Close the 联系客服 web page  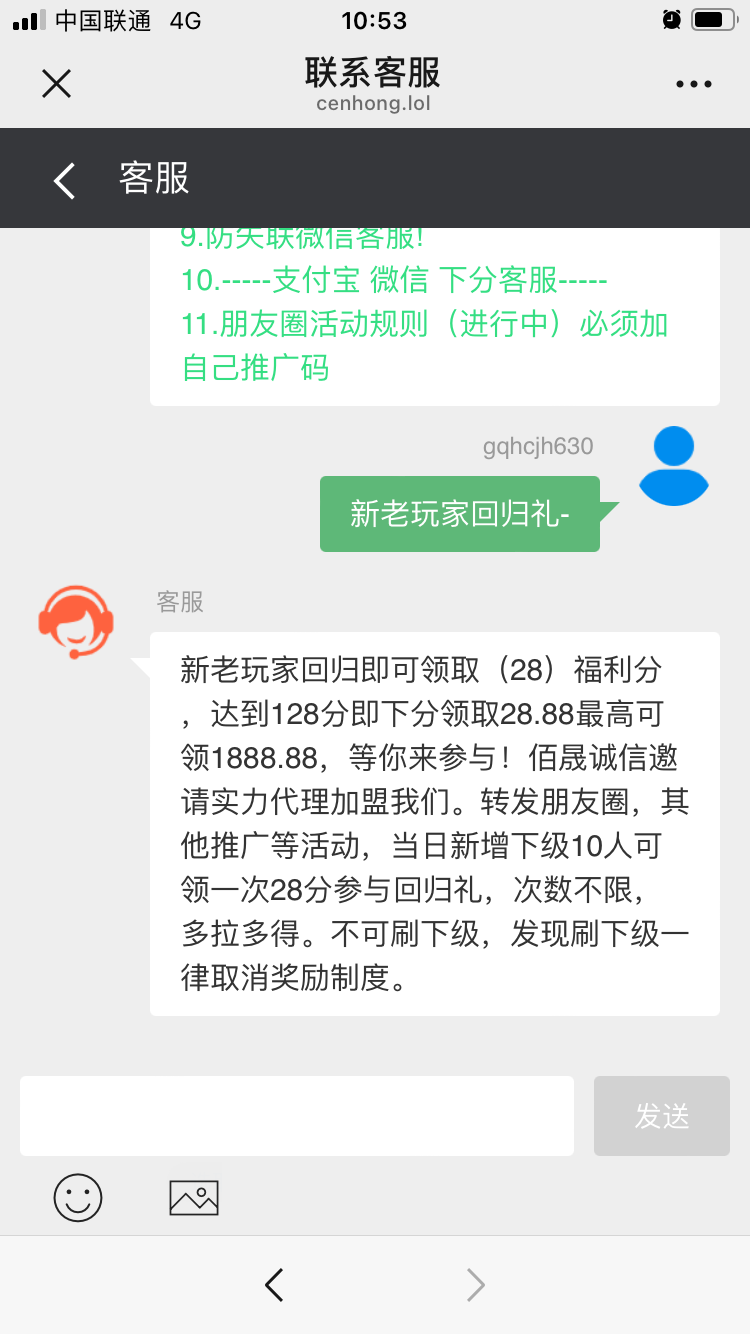point(57,84)
